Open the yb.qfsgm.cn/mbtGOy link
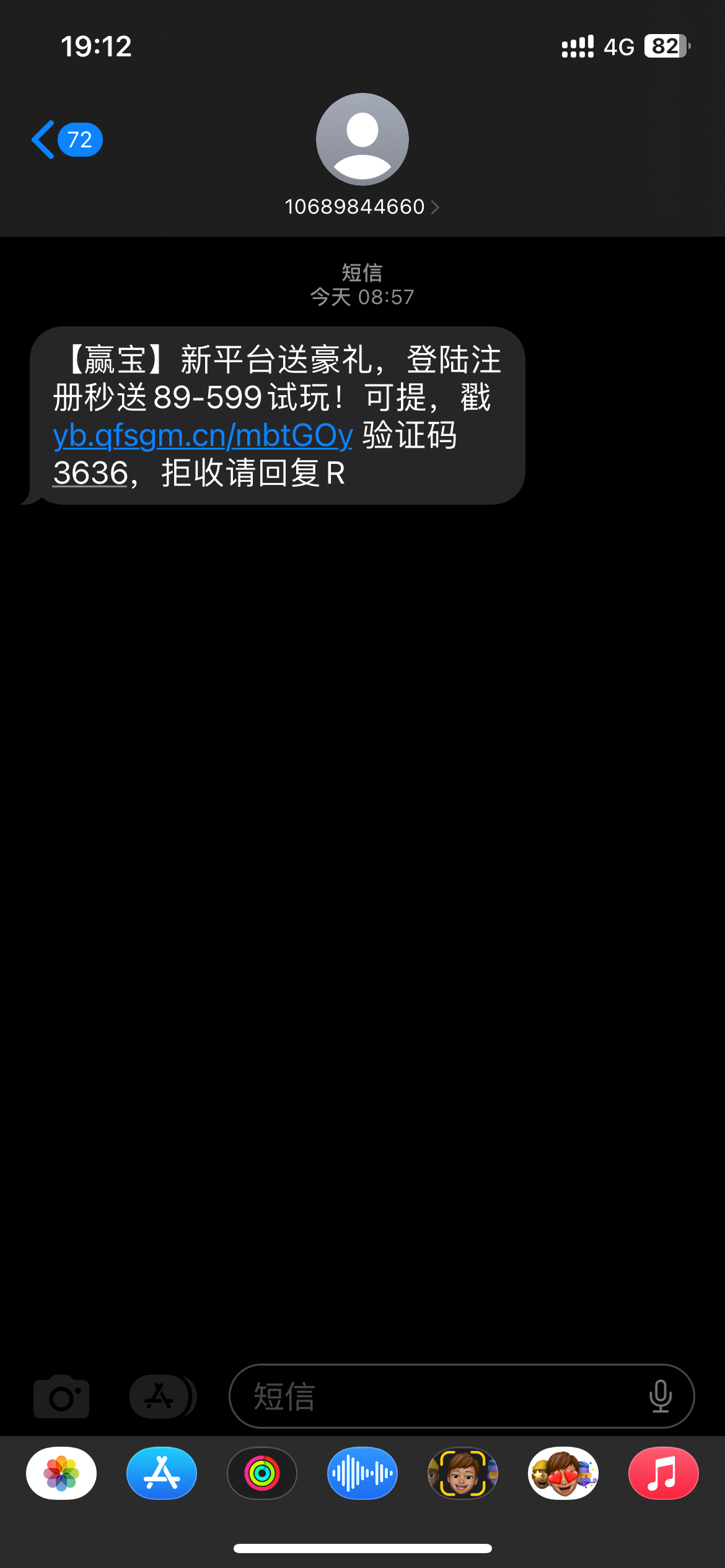This screenshot has width=725, height=1568. click(x=203, y=435)
